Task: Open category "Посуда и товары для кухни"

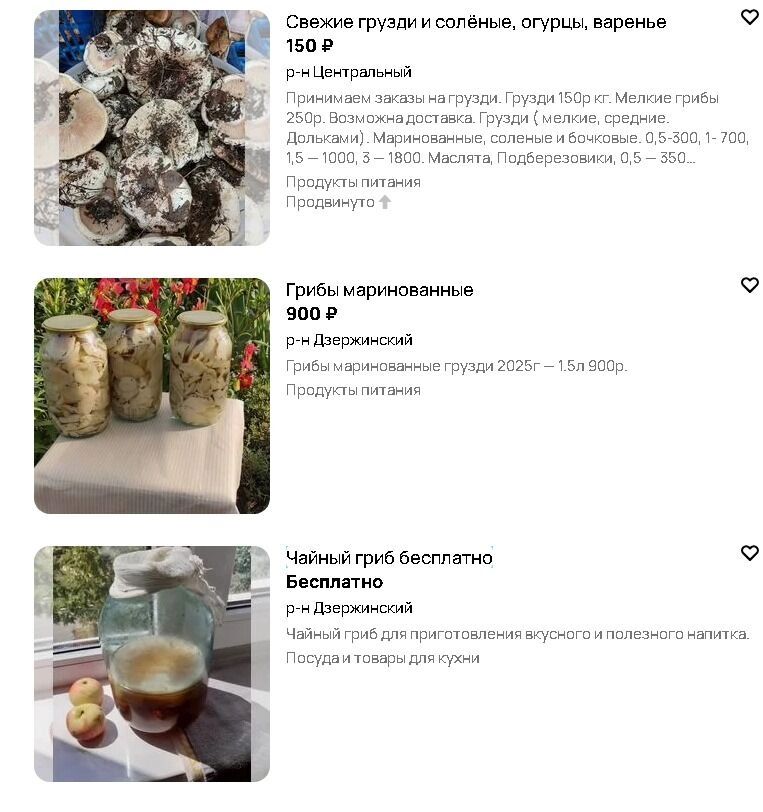Action: pos(380,658)
